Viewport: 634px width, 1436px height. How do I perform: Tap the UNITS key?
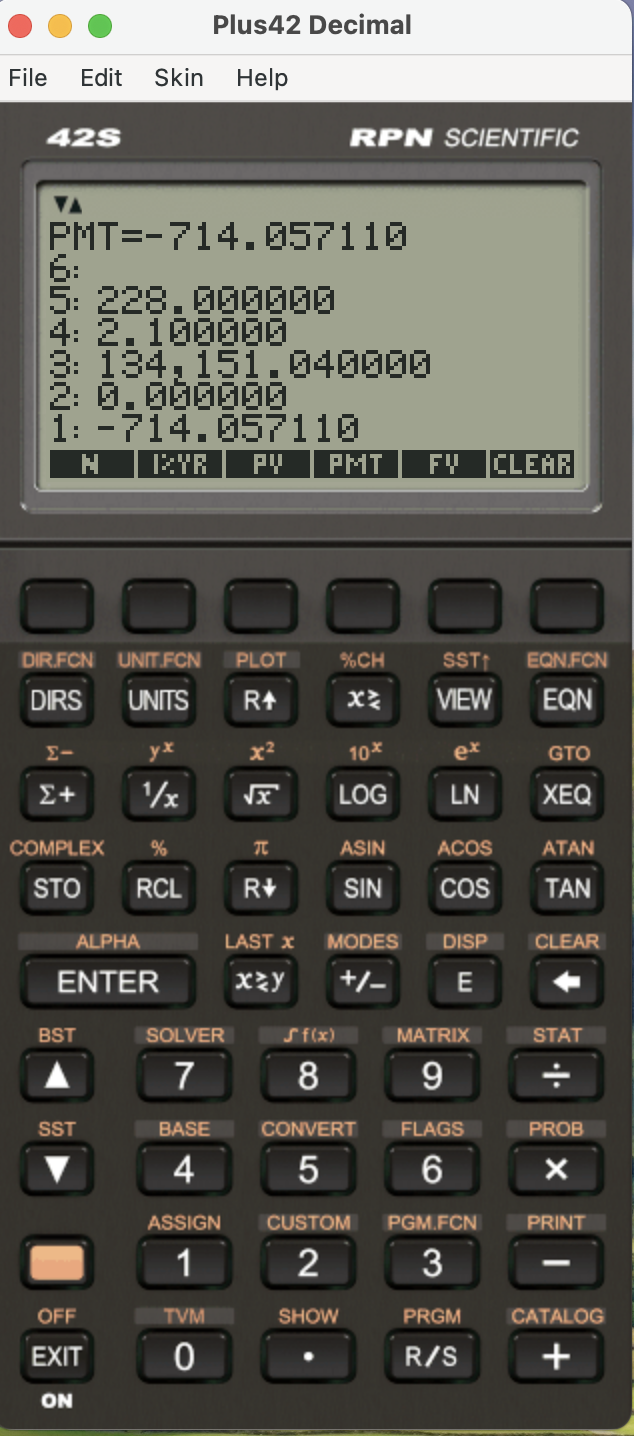point(158,700)
